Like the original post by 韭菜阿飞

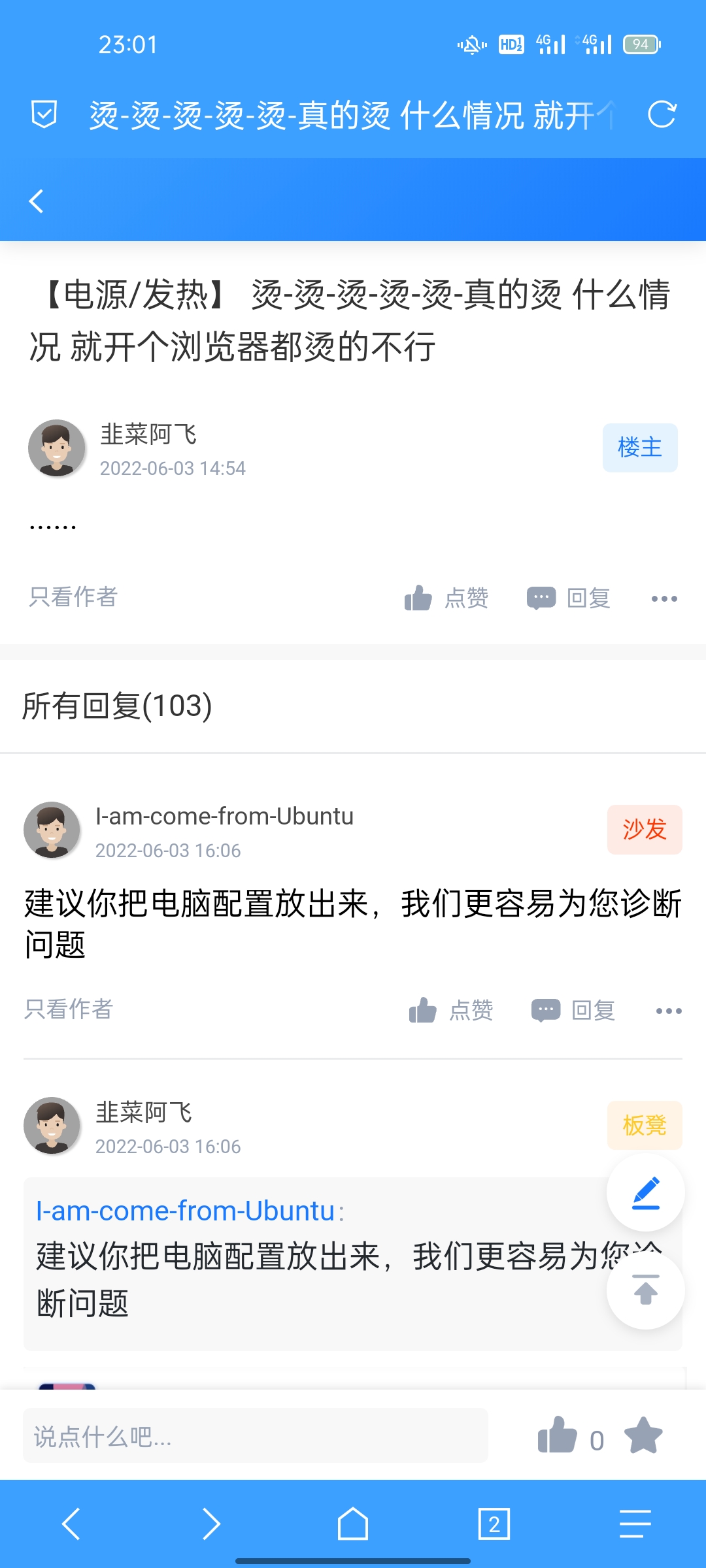(x=446, y=598)
